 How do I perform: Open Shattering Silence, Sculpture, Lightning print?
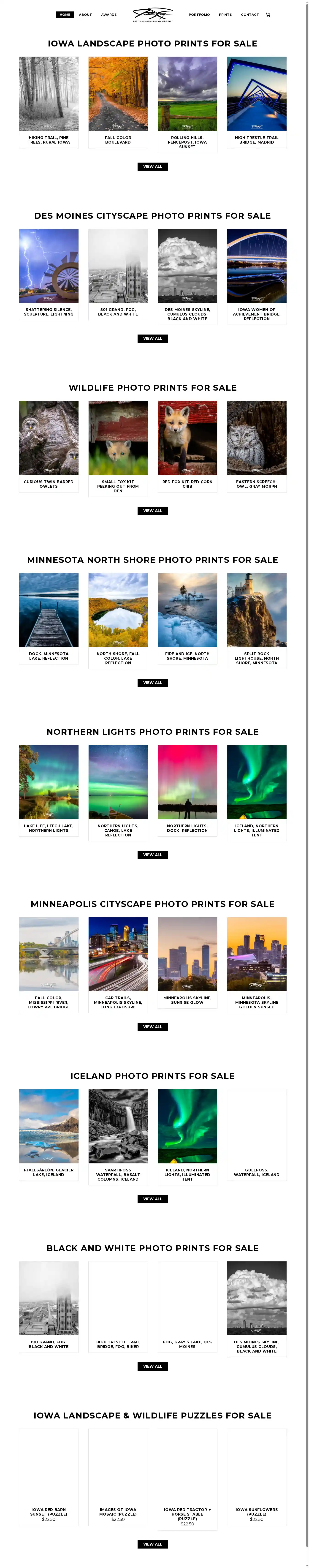(x=49, y=266)
